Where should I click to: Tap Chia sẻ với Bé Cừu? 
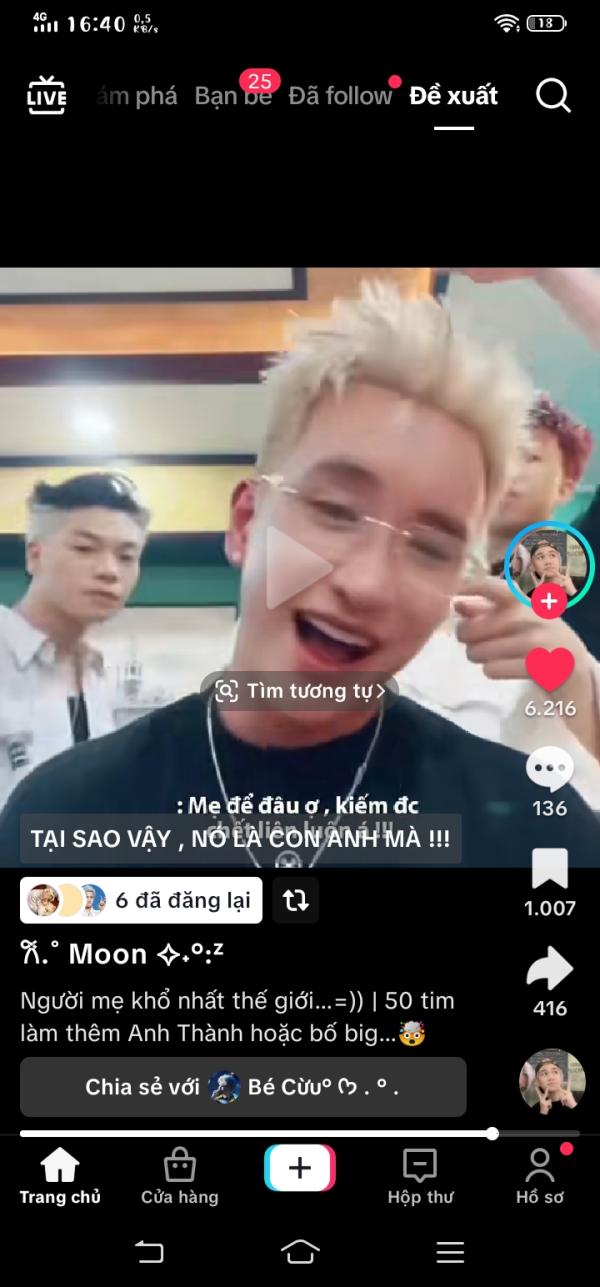pyautogui.click(x=243, y=1087)
